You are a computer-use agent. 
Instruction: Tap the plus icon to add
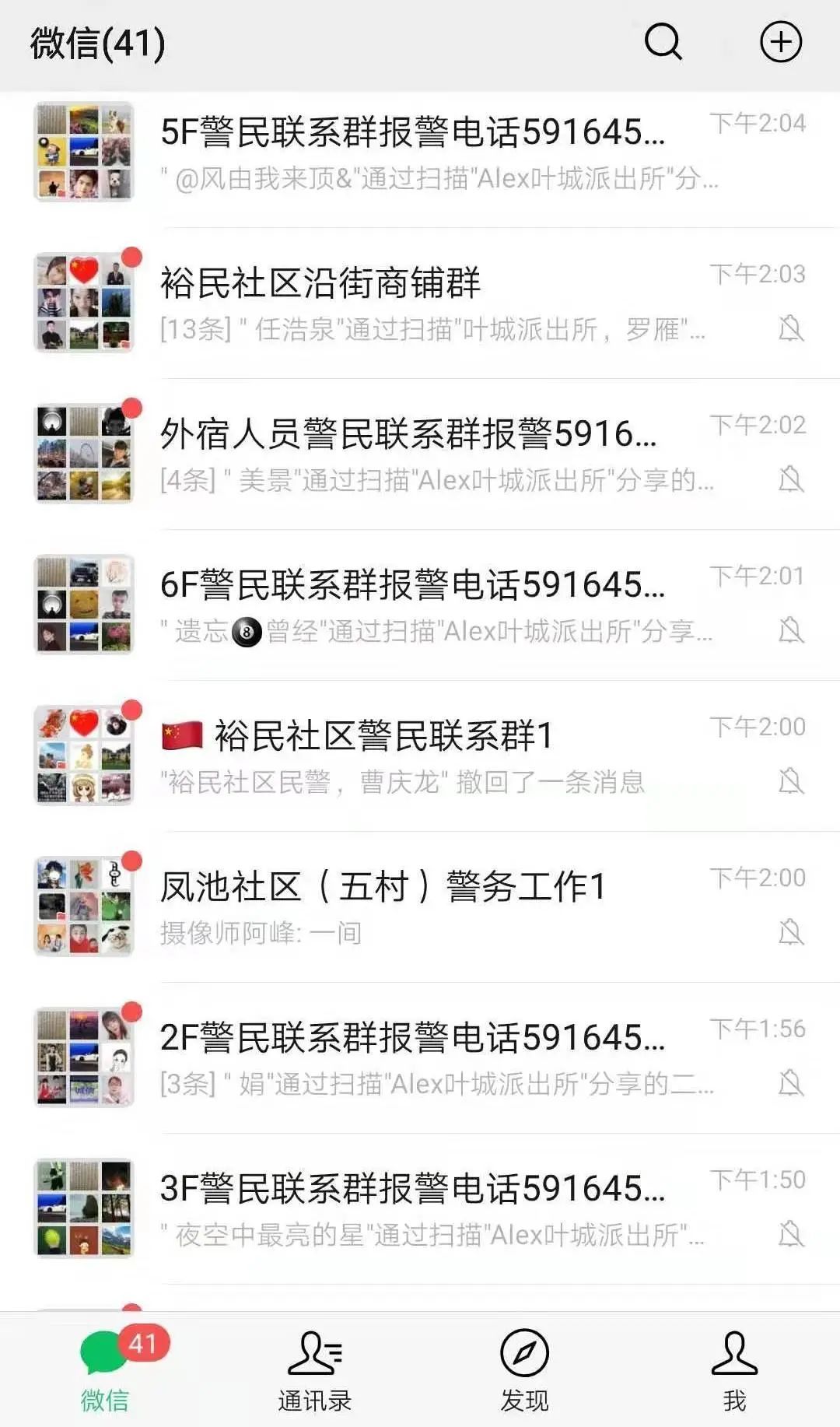coord(780,42)
